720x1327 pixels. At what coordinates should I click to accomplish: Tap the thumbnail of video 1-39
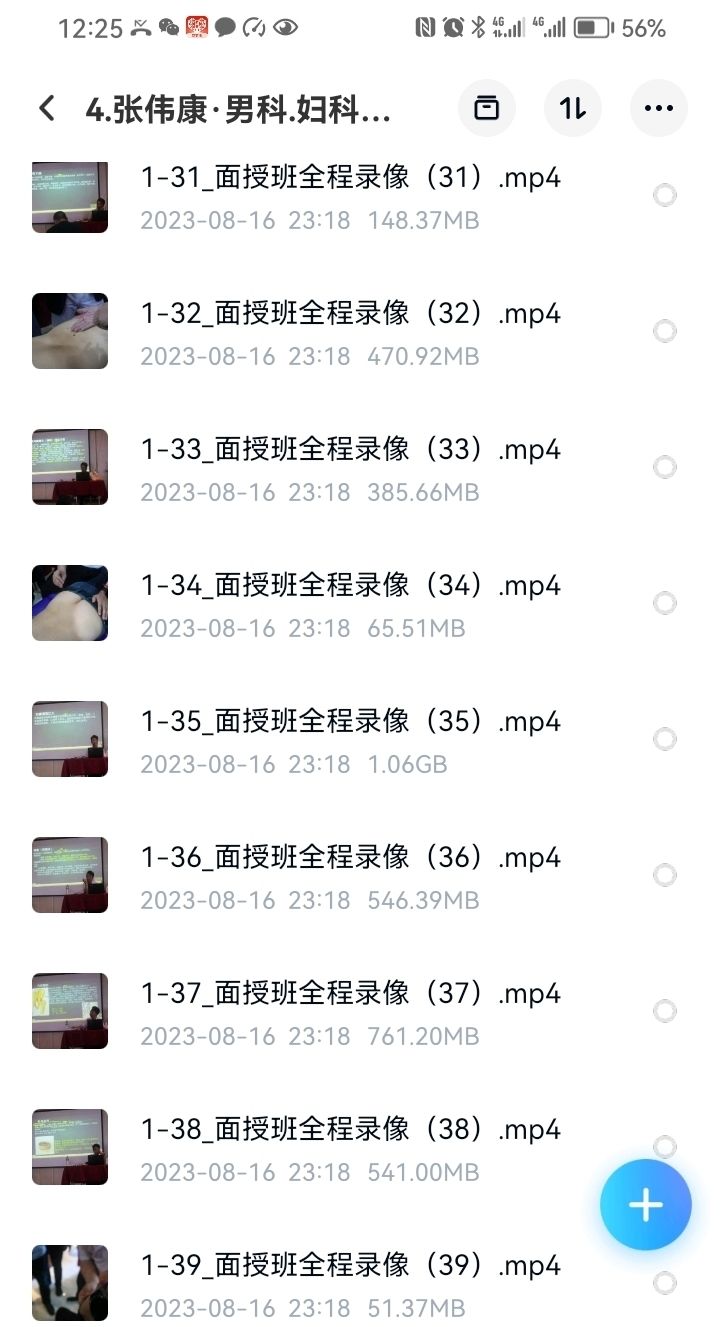[70, 1283]
